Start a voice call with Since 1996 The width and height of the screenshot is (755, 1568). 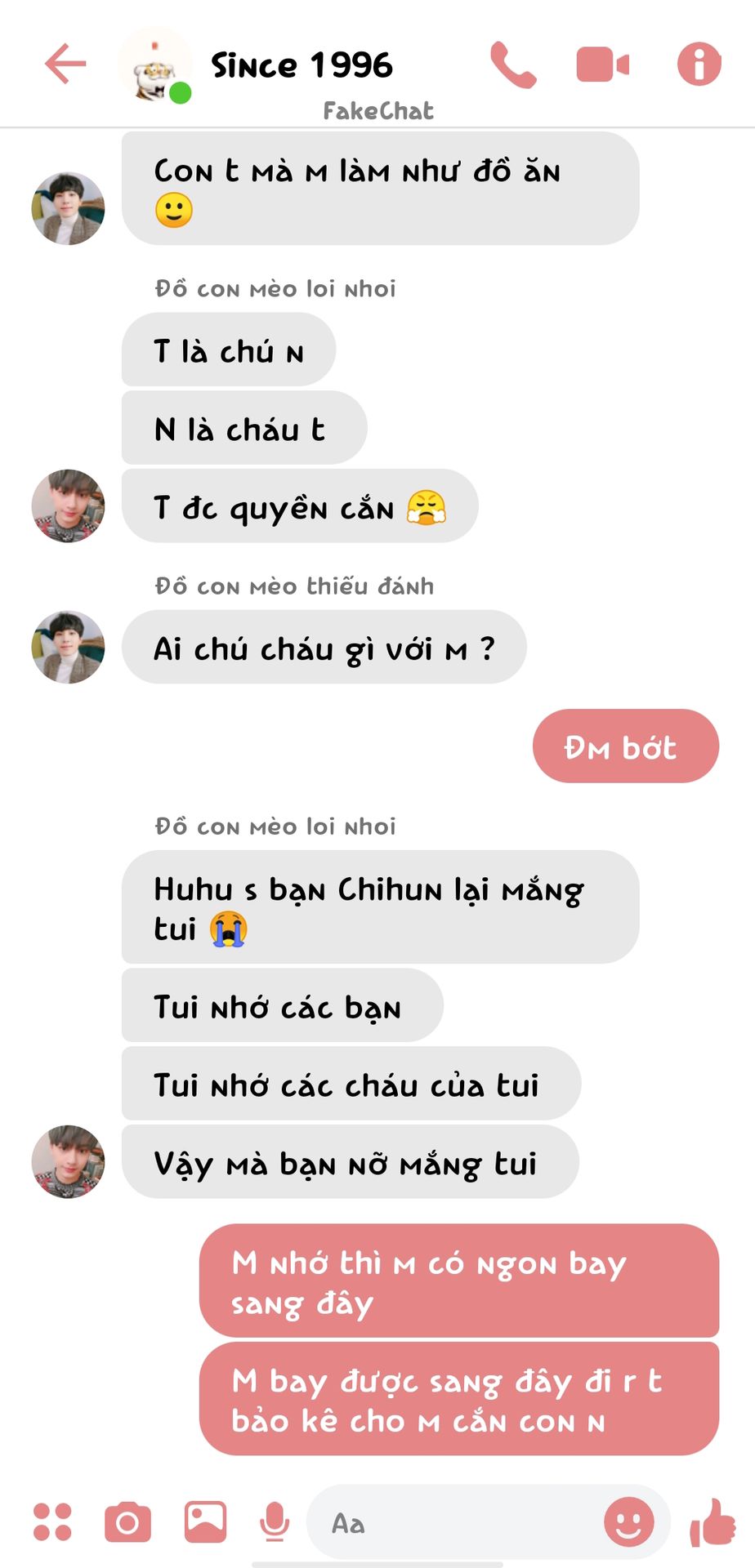click(513, 65)
